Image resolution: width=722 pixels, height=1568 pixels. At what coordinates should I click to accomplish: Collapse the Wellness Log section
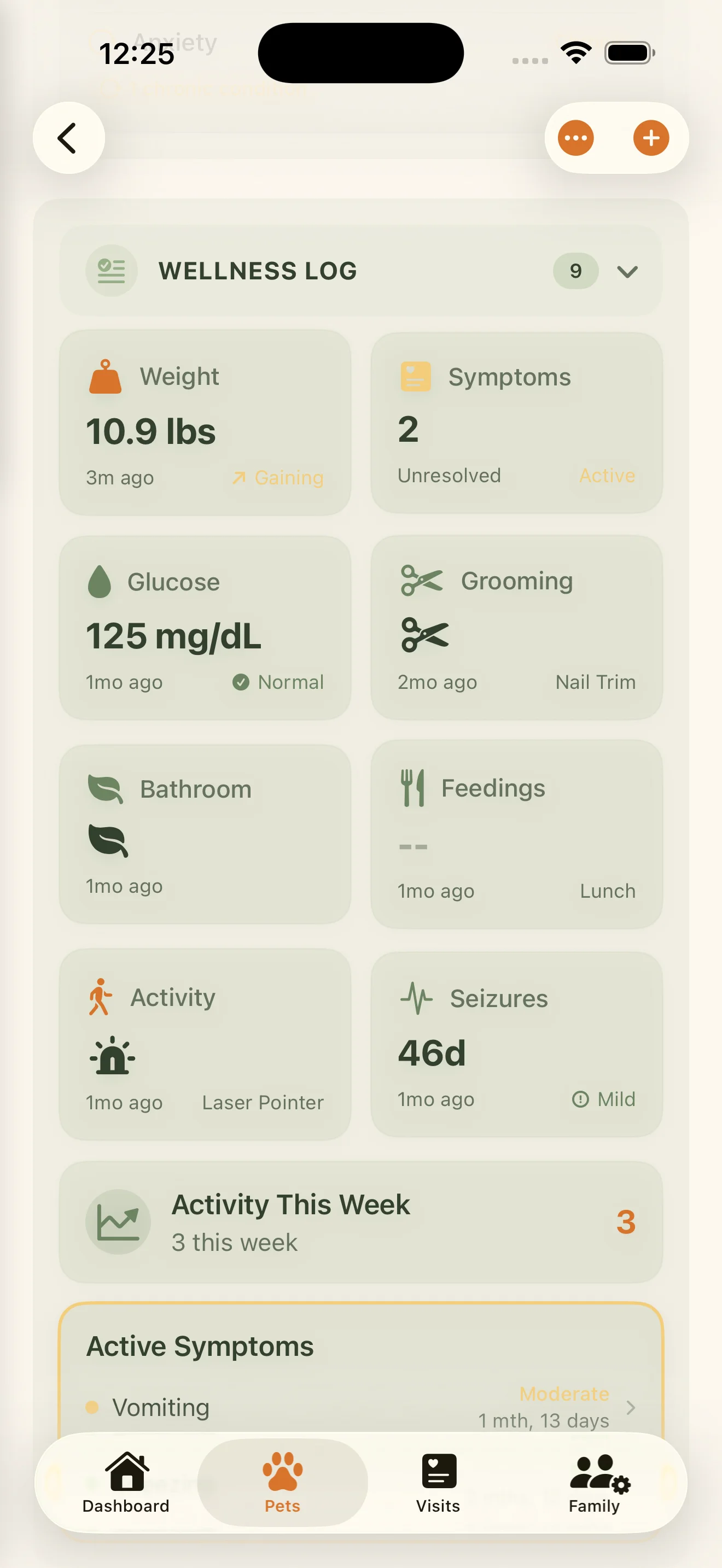(627, 272)
